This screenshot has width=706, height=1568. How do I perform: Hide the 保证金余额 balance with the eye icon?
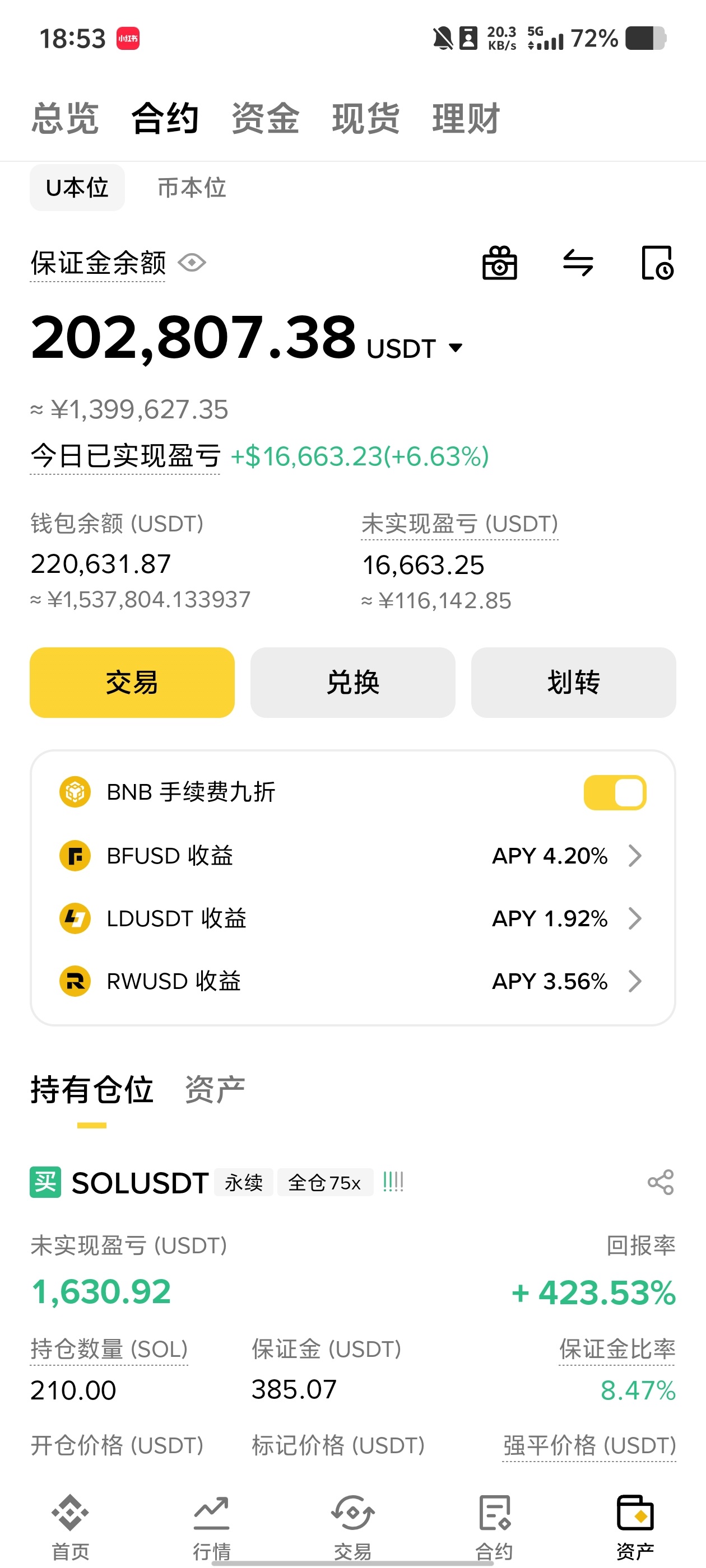(x=192, y=263)
